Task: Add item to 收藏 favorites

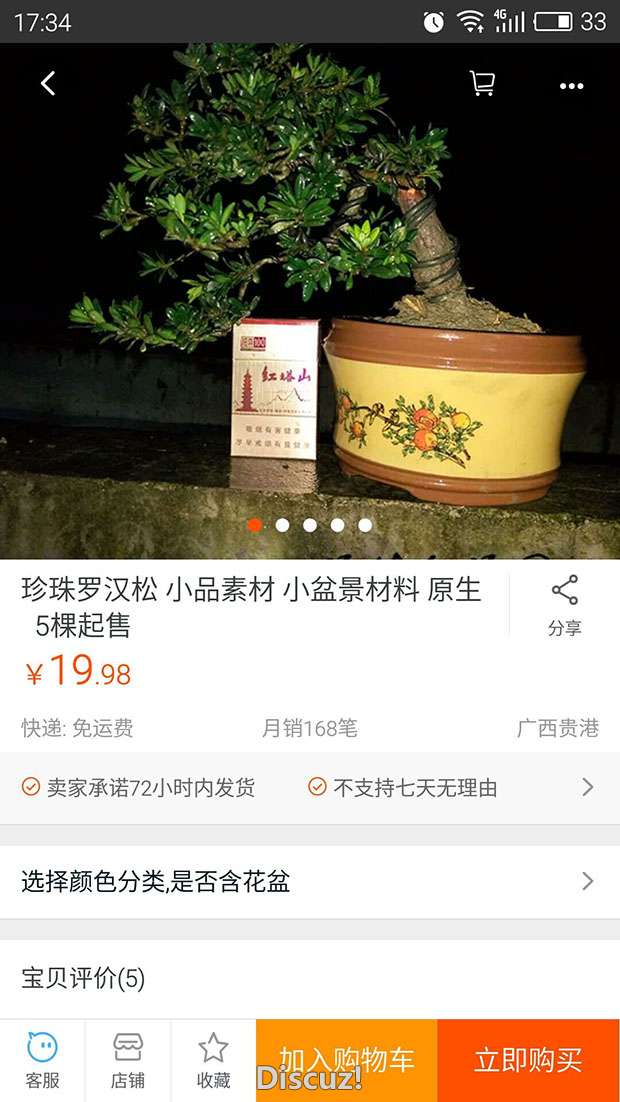Action: 213,1060
